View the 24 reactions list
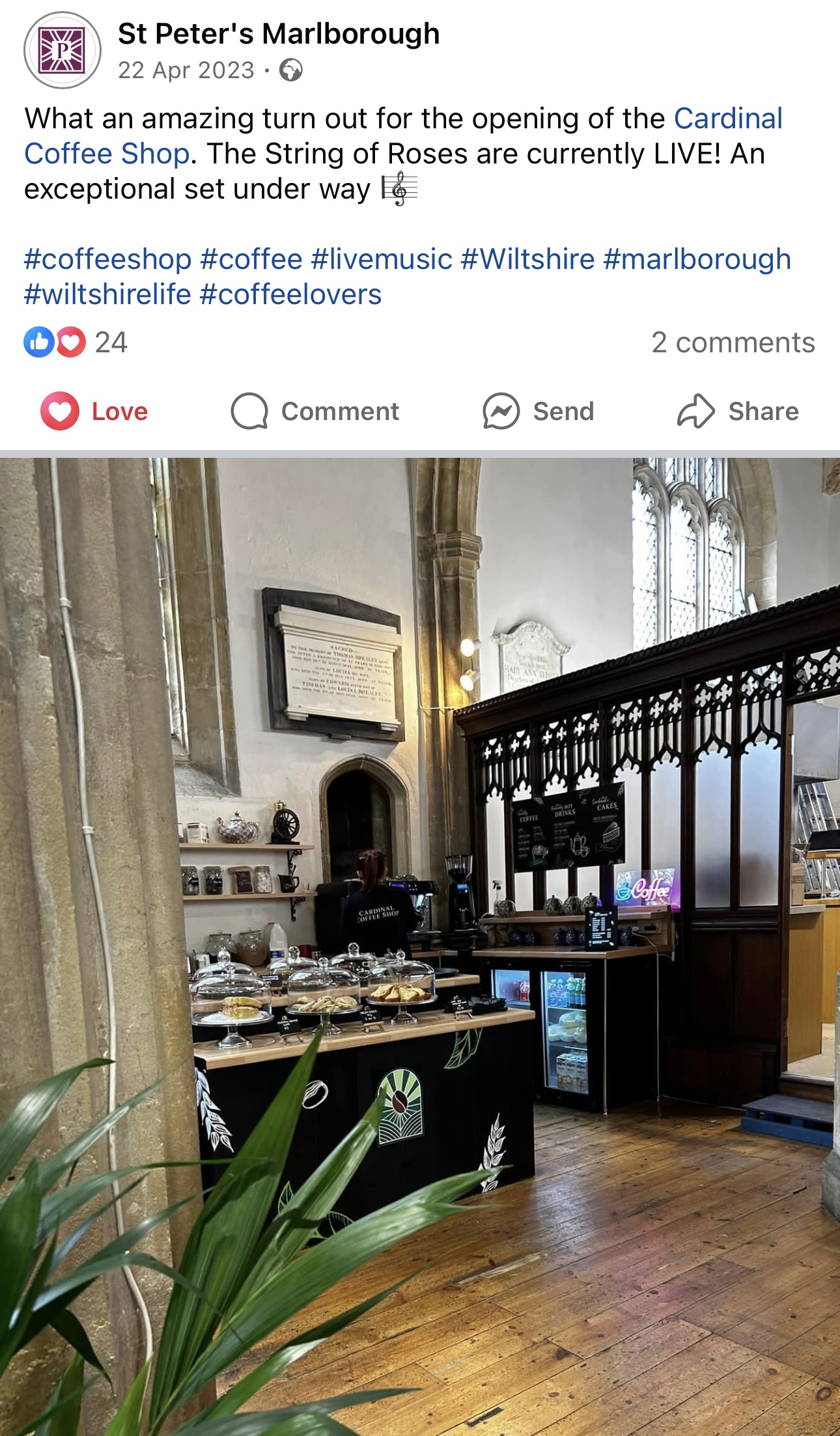Viewport: 840px width, 1436px height. (x=76, y=343)
